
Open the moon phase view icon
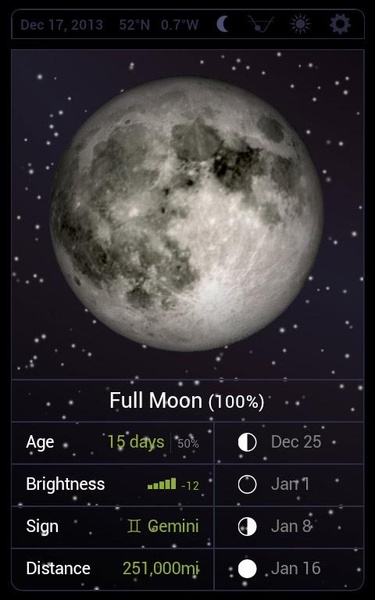pos(223,24)
